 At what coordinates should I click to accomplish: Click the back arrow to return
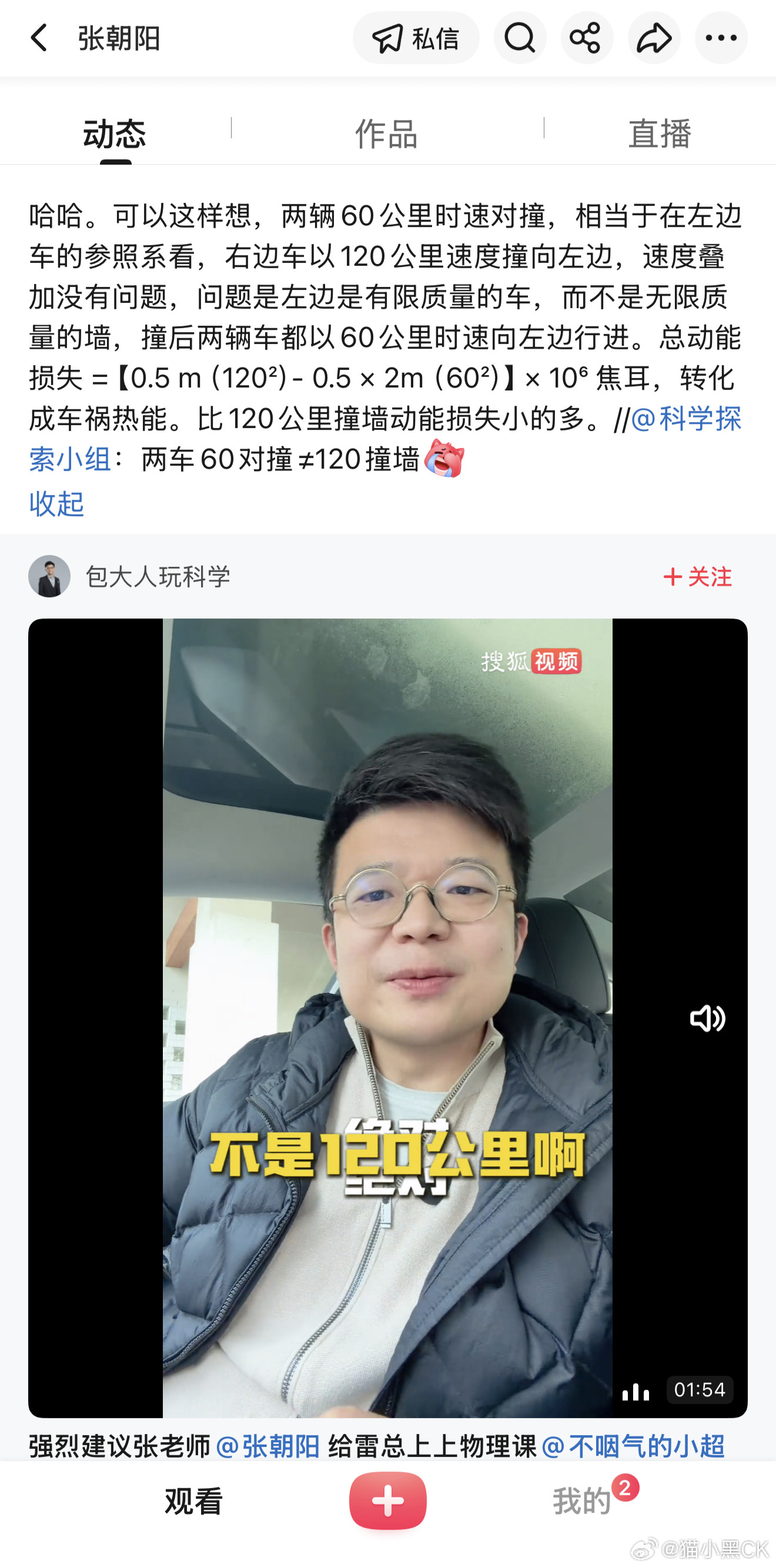(x=39, y=38)
